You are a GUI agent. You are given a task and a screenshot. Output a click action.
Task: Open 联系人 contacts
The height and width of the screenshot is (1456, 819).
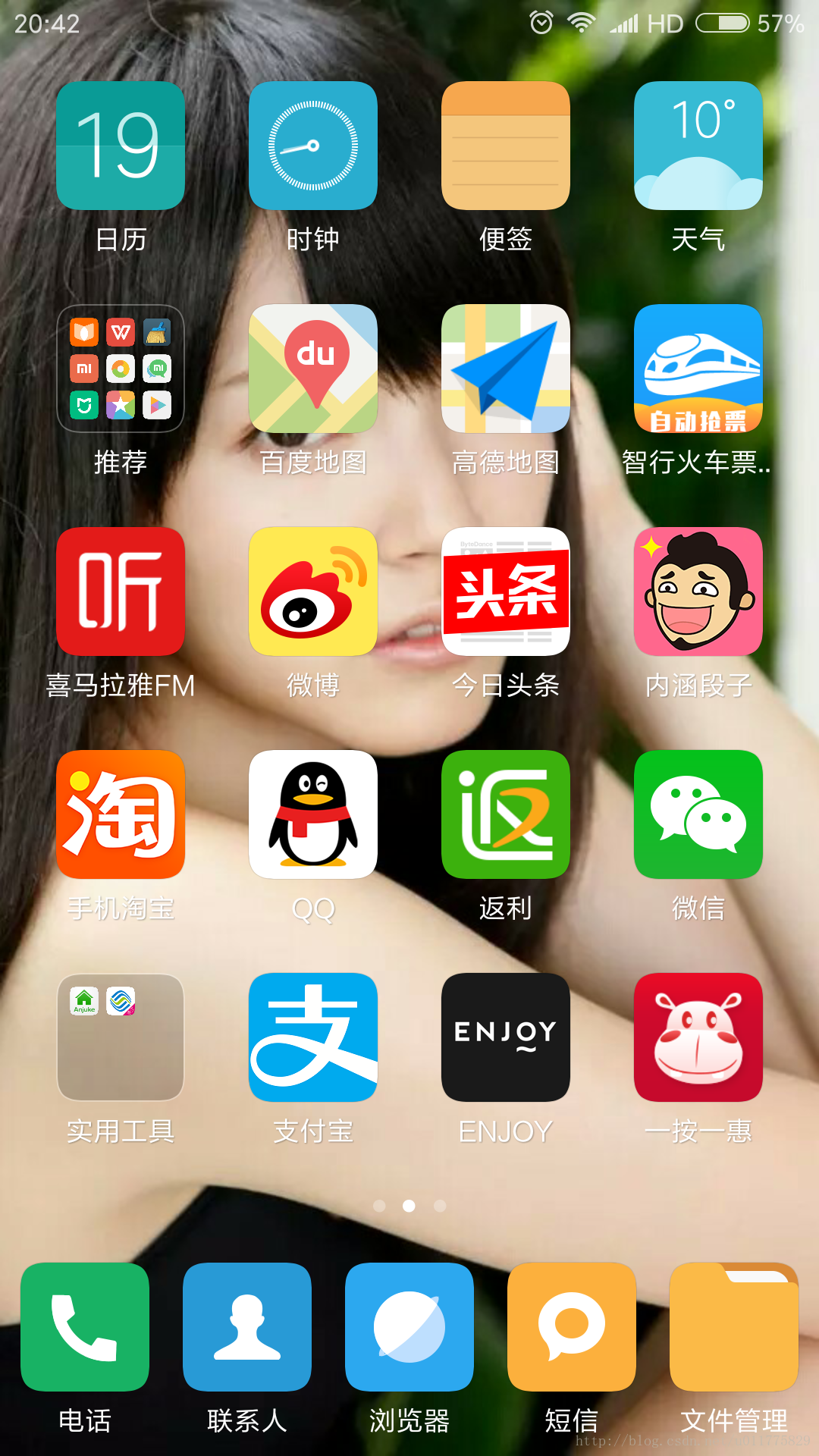(247, 1327)
